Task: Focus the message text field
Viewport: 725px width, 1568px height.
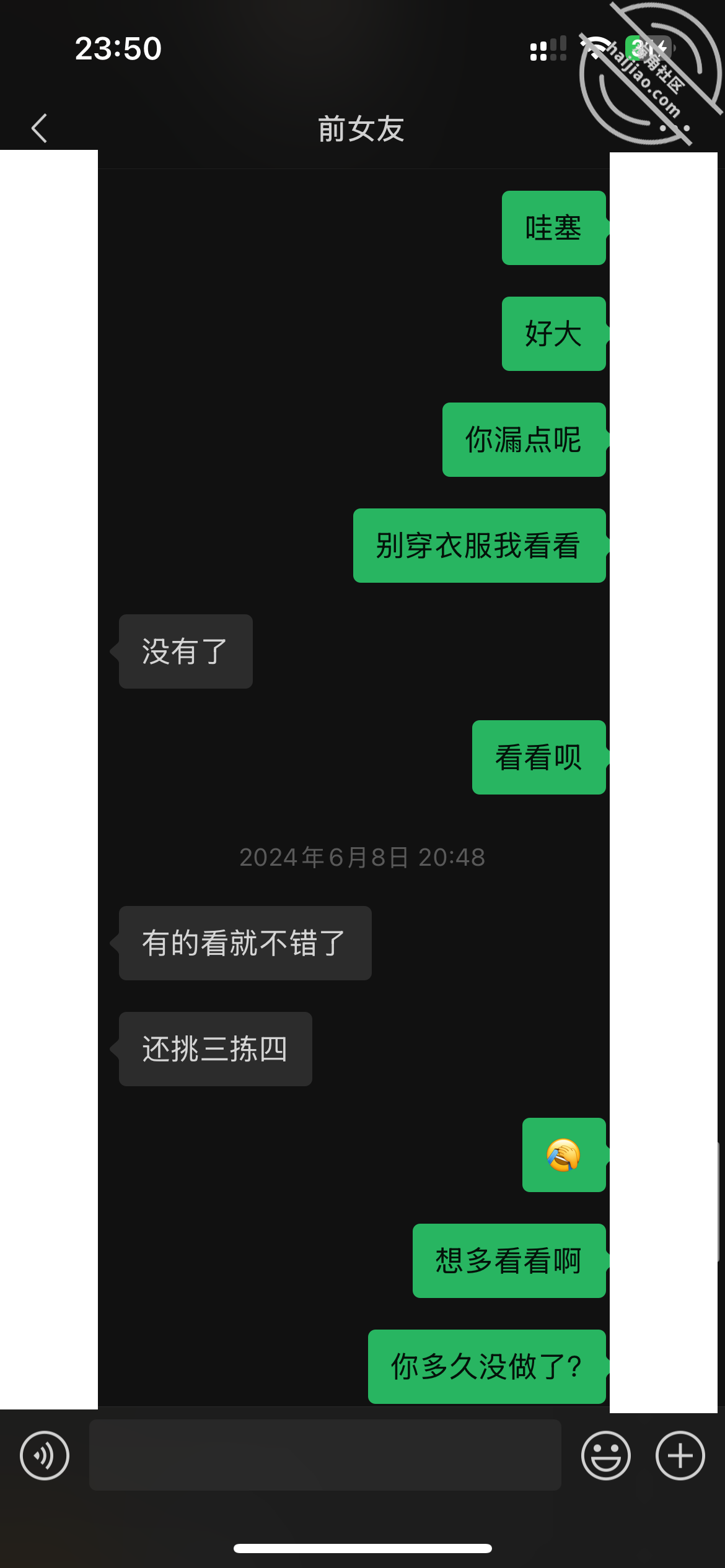Action: [325, 1455]
